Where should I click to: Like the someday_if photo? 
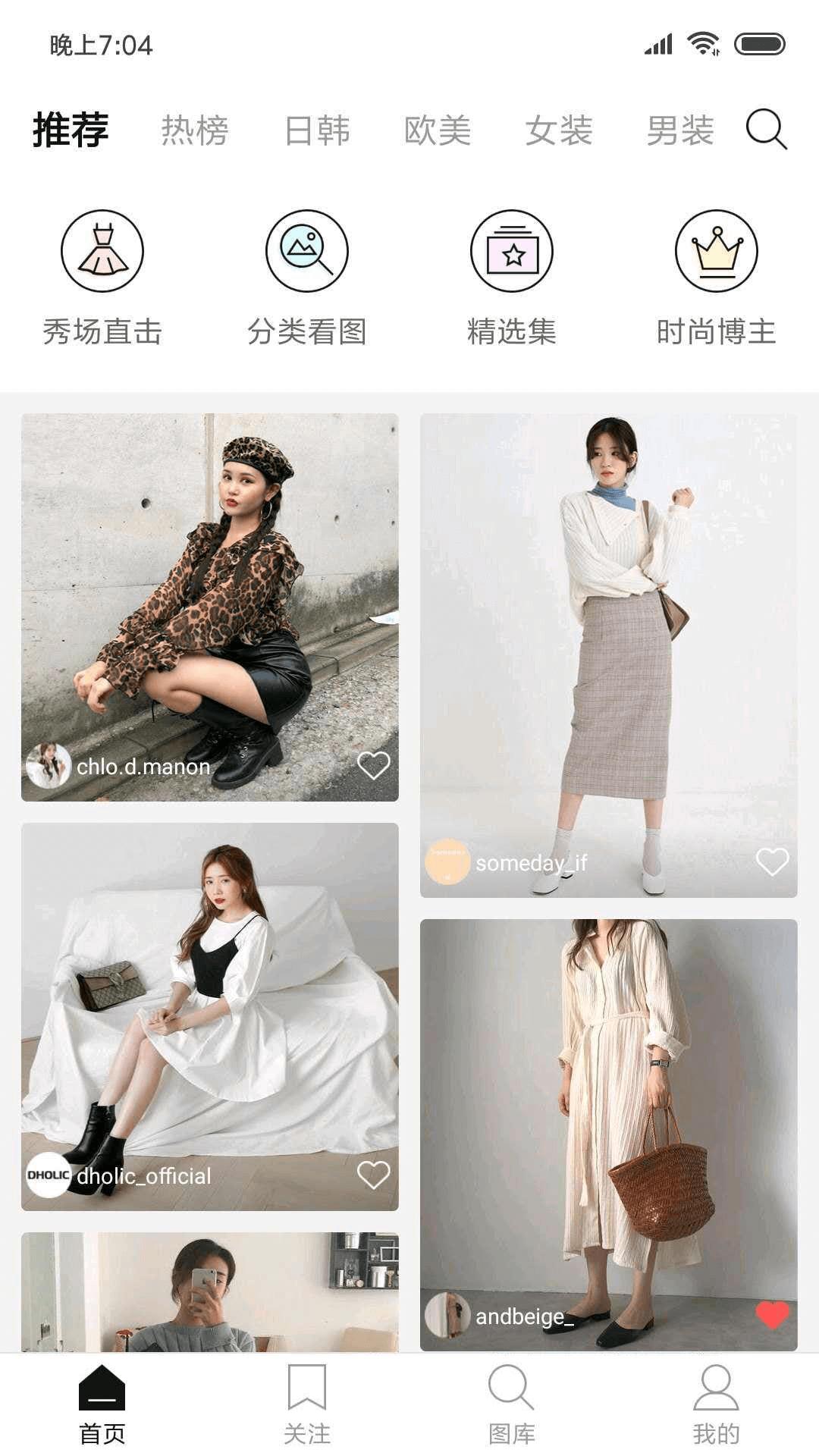coord(772,861)
